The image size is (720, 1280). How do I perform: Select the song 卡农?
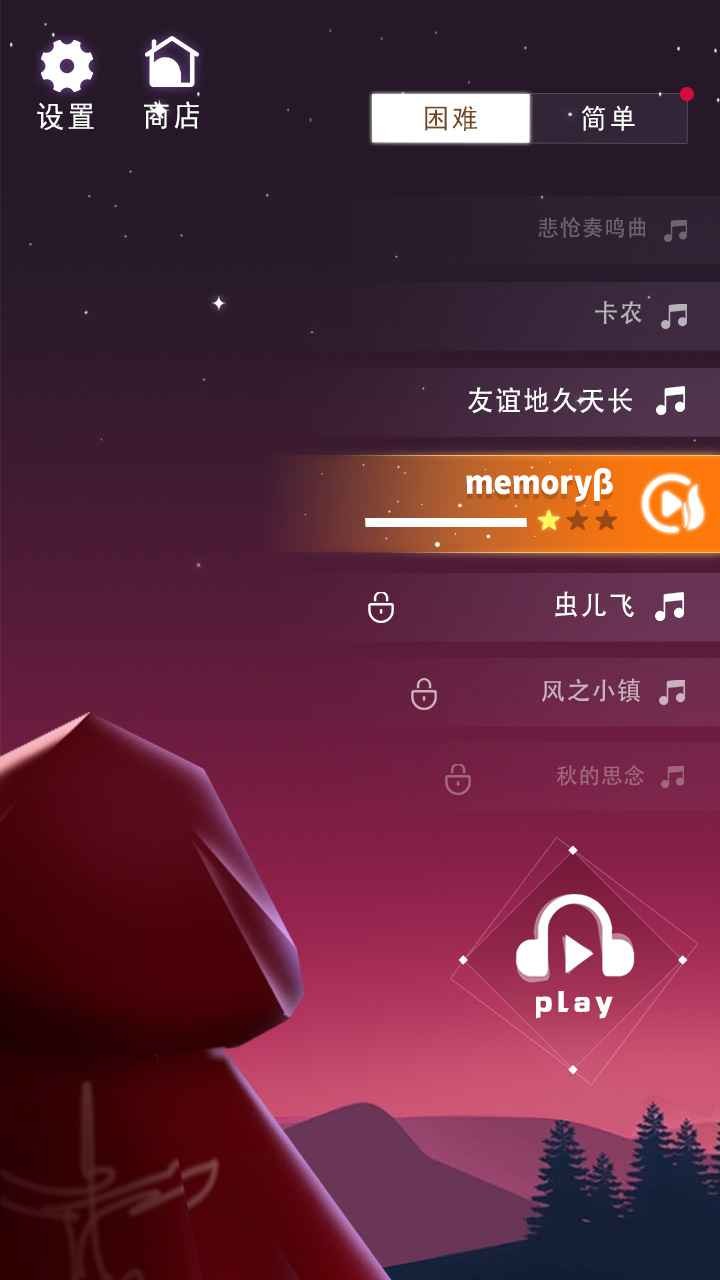coord(618,314)
